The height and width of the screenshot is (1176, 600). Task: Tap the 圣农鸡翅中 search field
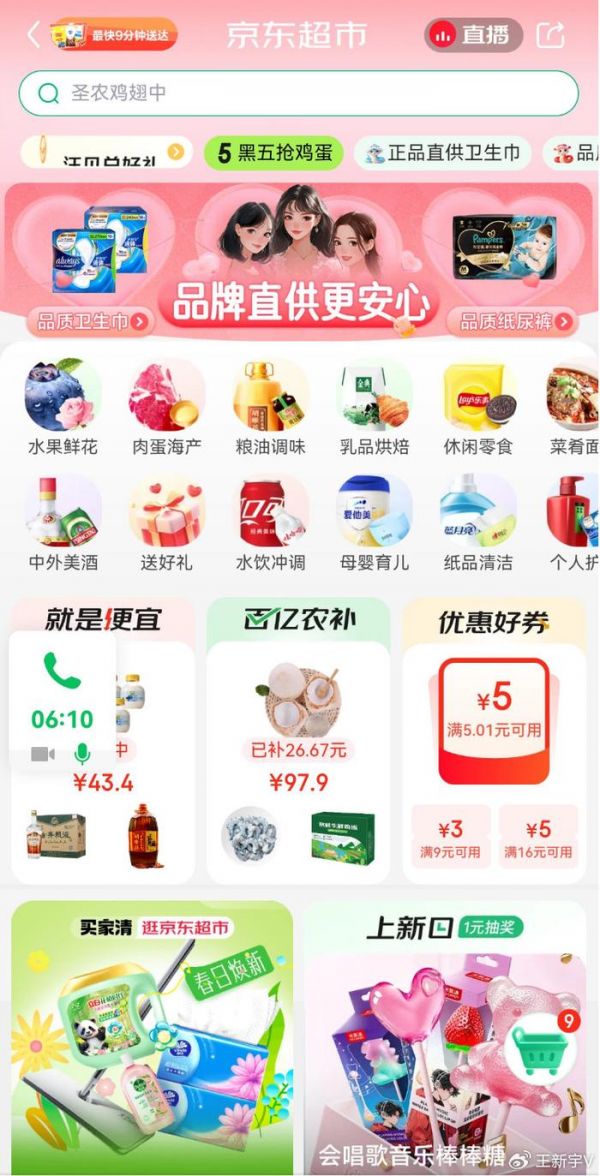pos(298,93)
